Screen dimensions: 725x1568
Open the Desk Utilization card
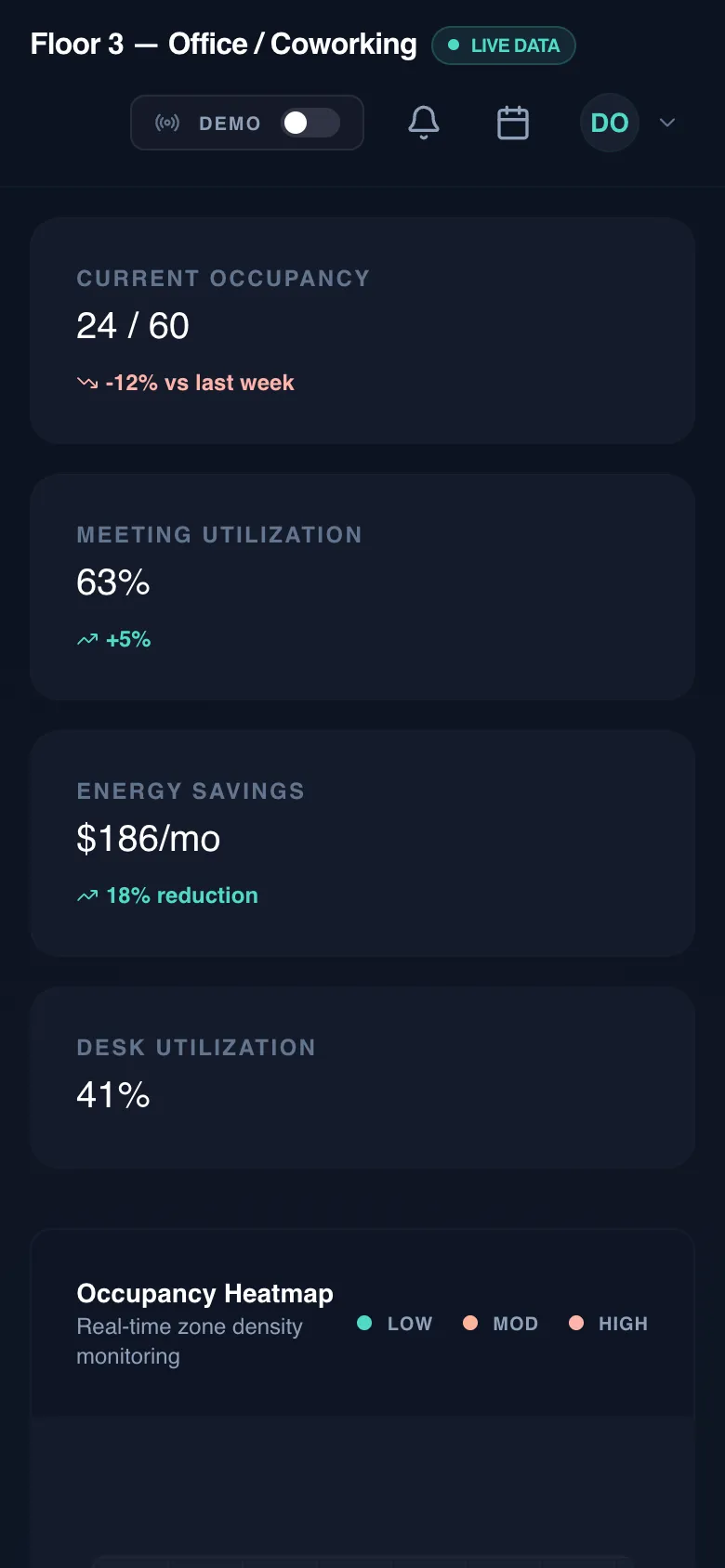tap(362, 1078)
